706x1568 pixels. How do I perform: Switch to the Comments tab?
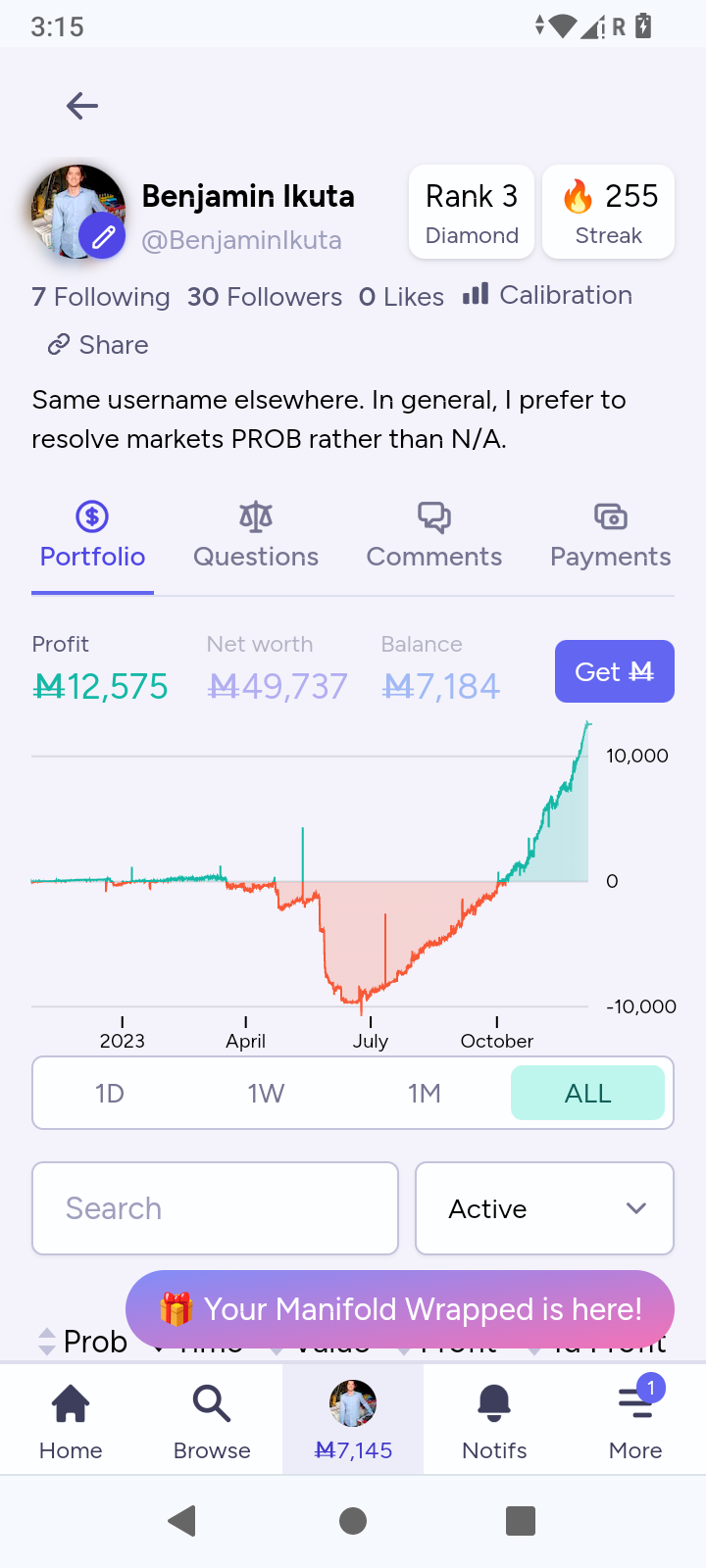click(x=433, y=537)
